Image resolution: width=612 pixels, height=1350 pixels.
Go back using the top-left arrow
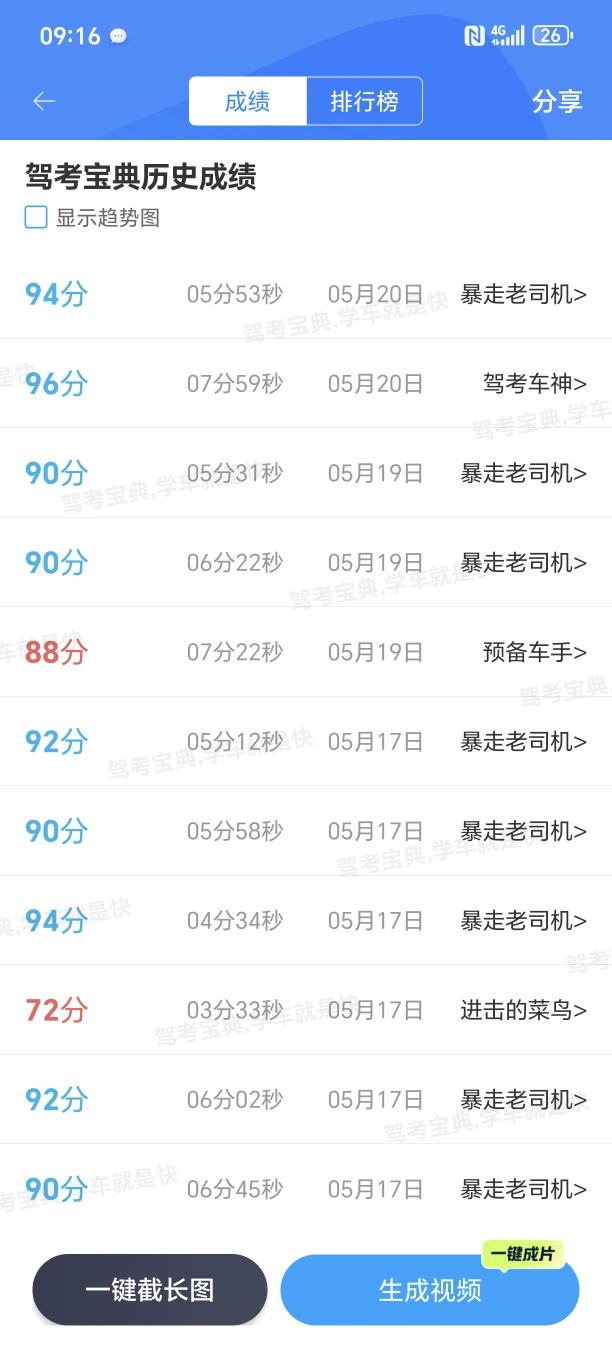tap(44, 101)
